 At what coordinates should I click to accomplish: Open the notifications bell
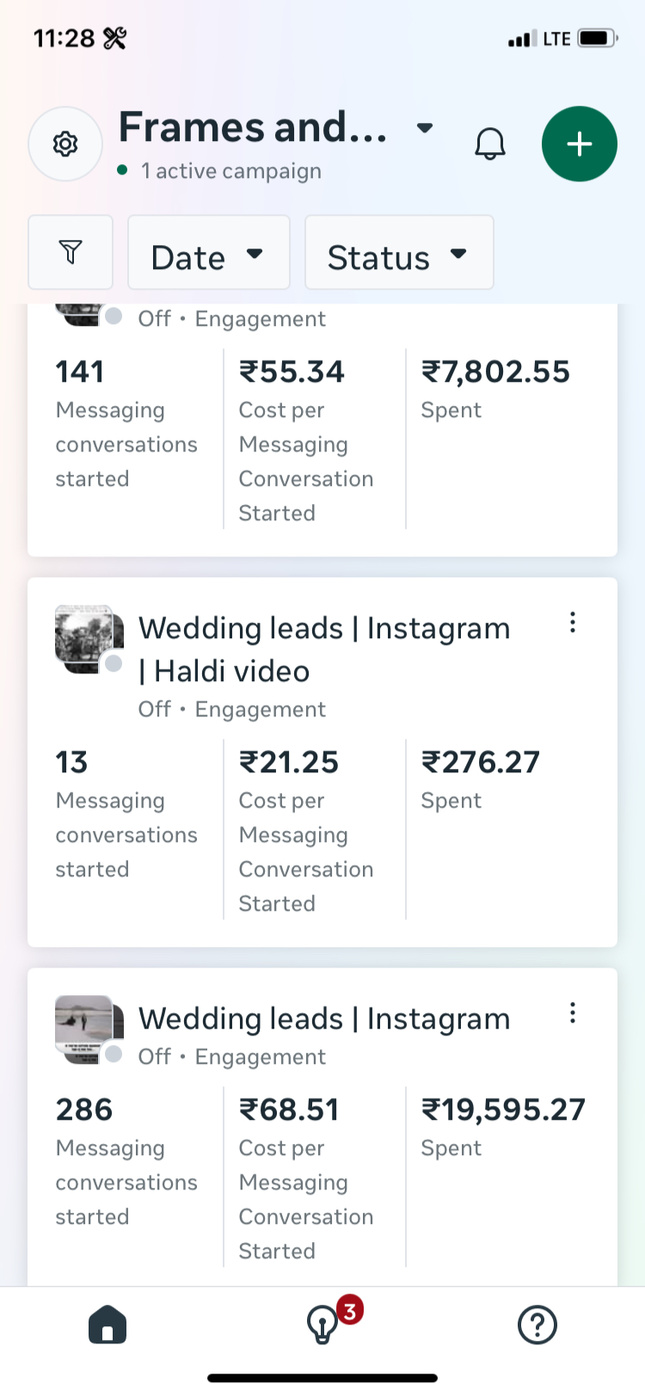(490, 144)
